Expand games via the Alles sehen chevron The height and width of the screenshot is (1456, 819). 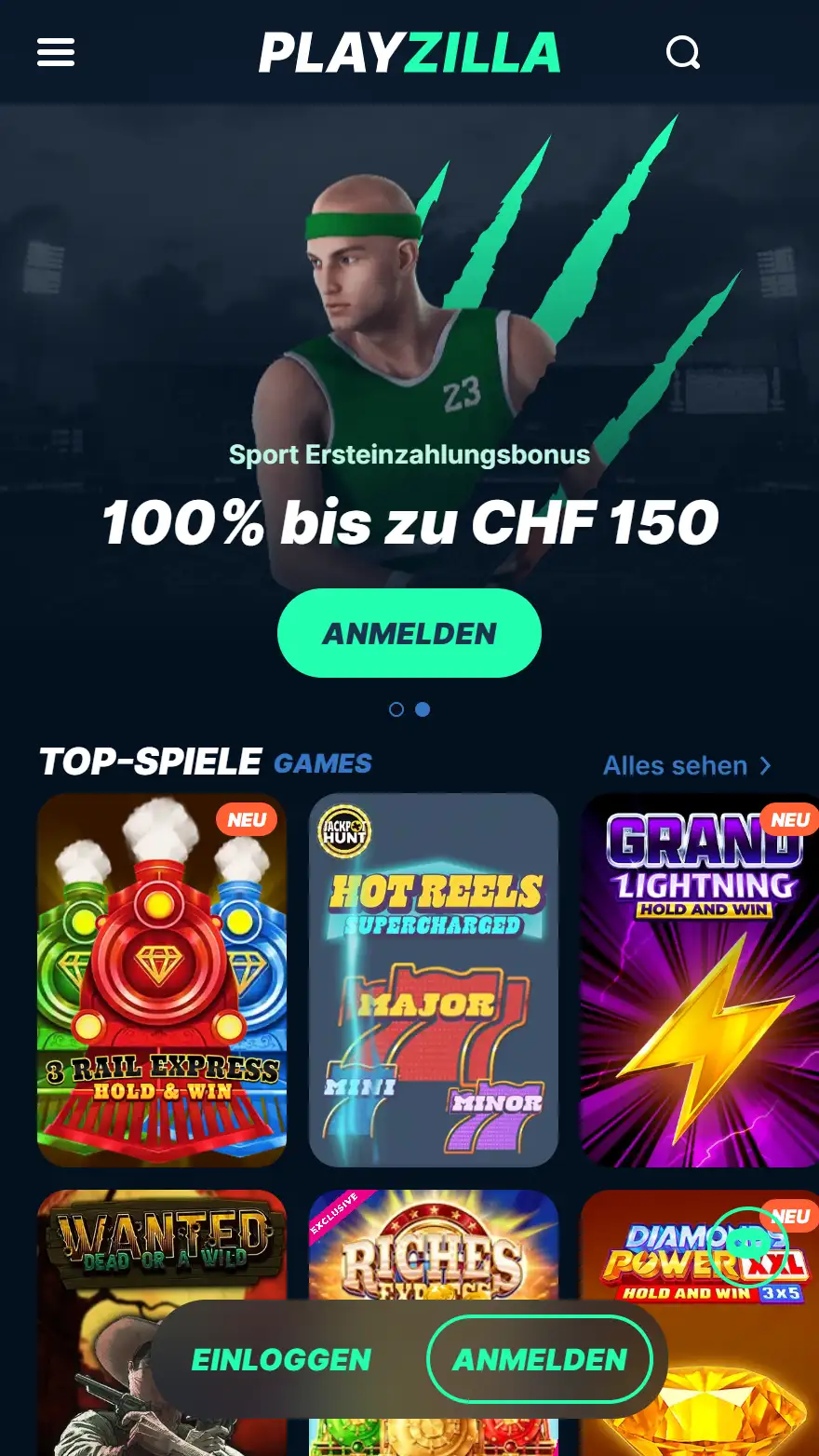pos(766,765)
